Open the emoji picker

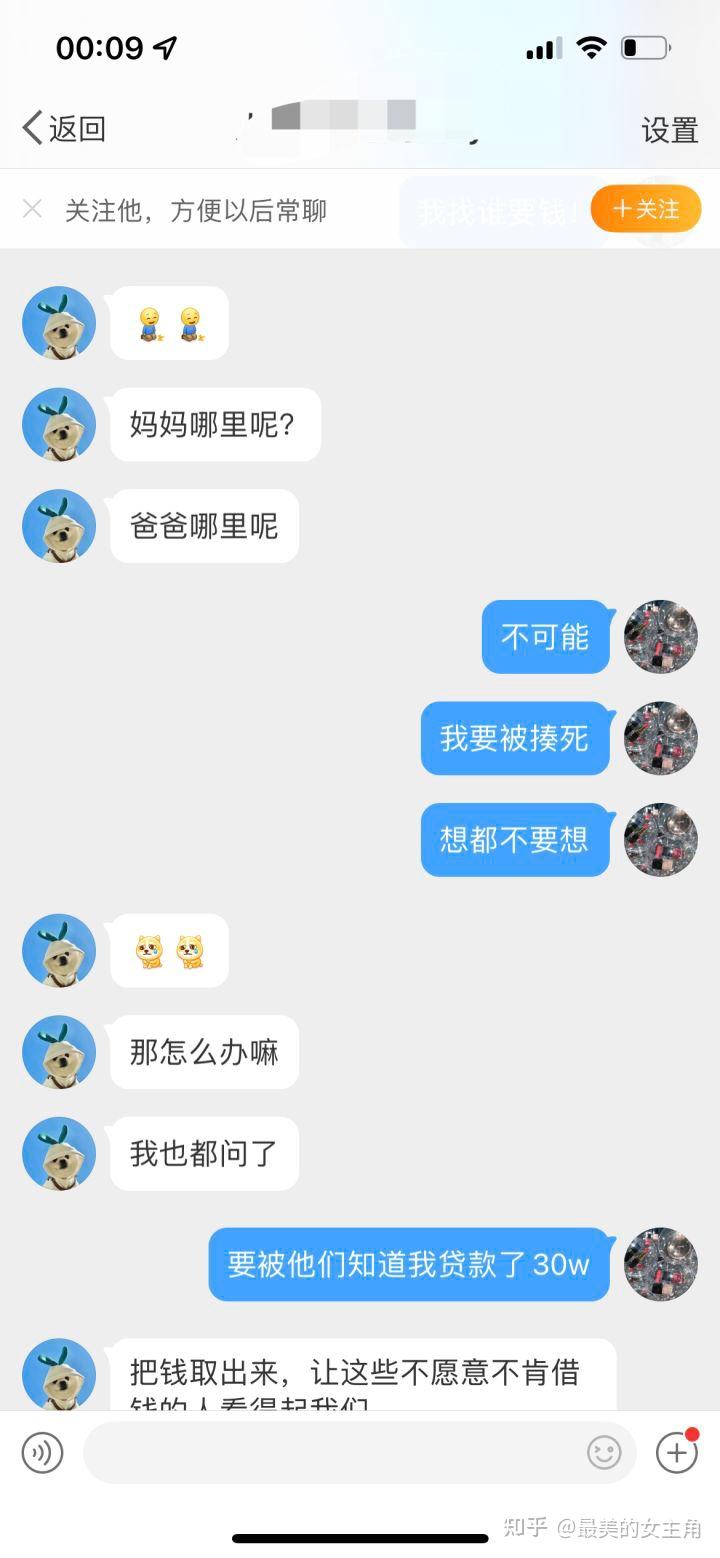[x=604, y=1452]
